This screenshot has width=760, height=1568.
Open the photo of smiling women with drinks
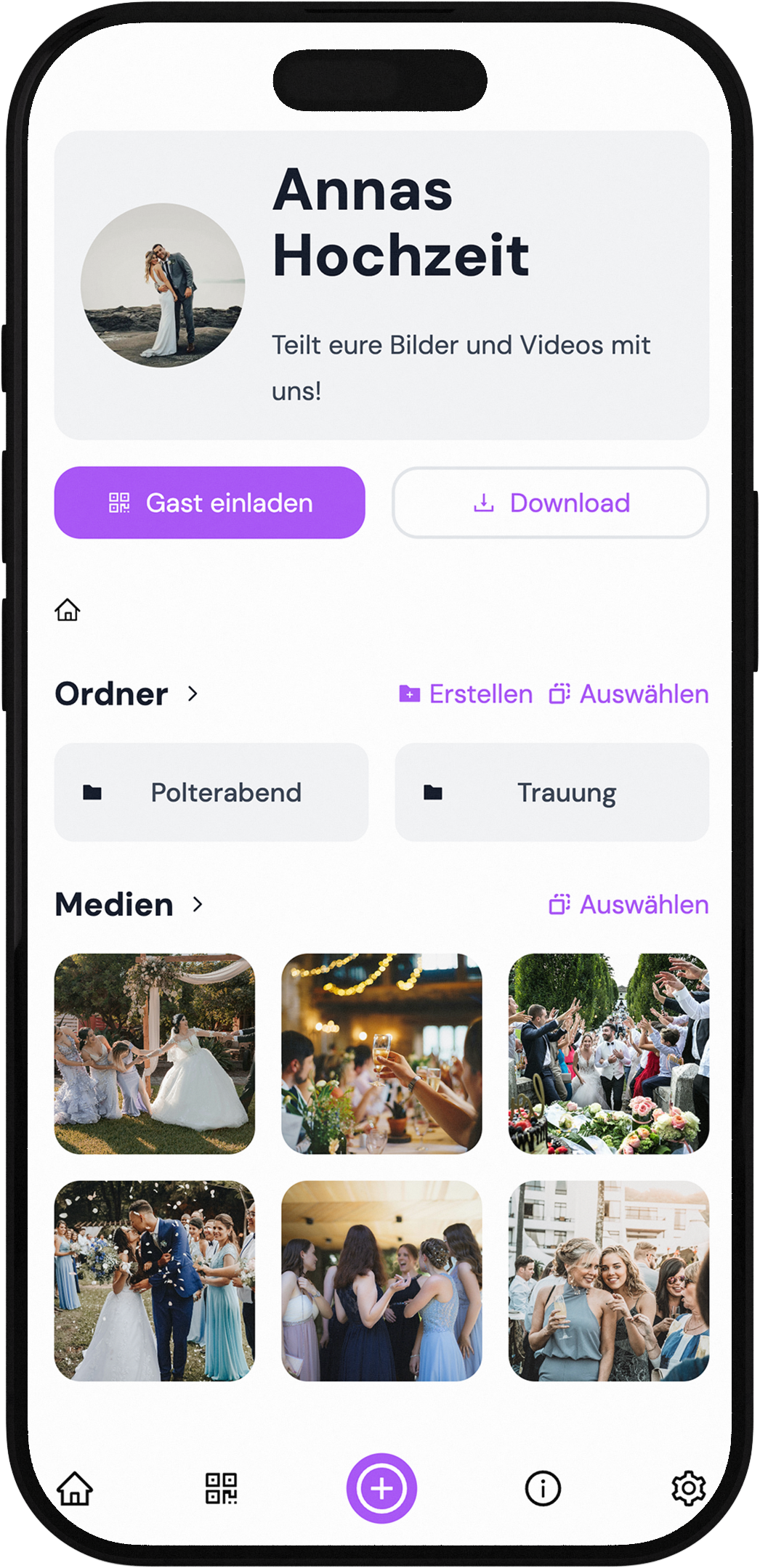pos(608,1280)
